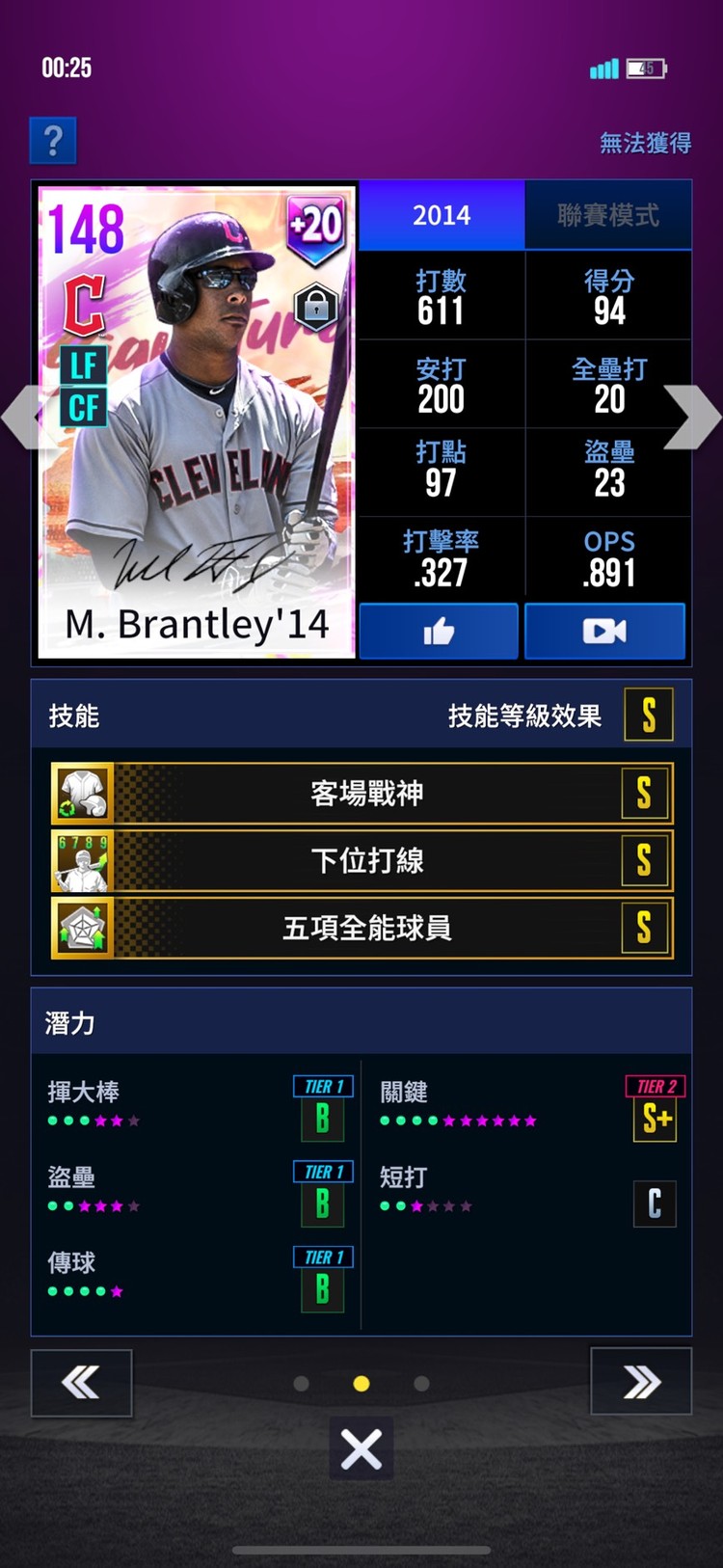This screenshot has width=723, height=1568.
Task: Play the player video via camera button
Action: coord(604,632)
